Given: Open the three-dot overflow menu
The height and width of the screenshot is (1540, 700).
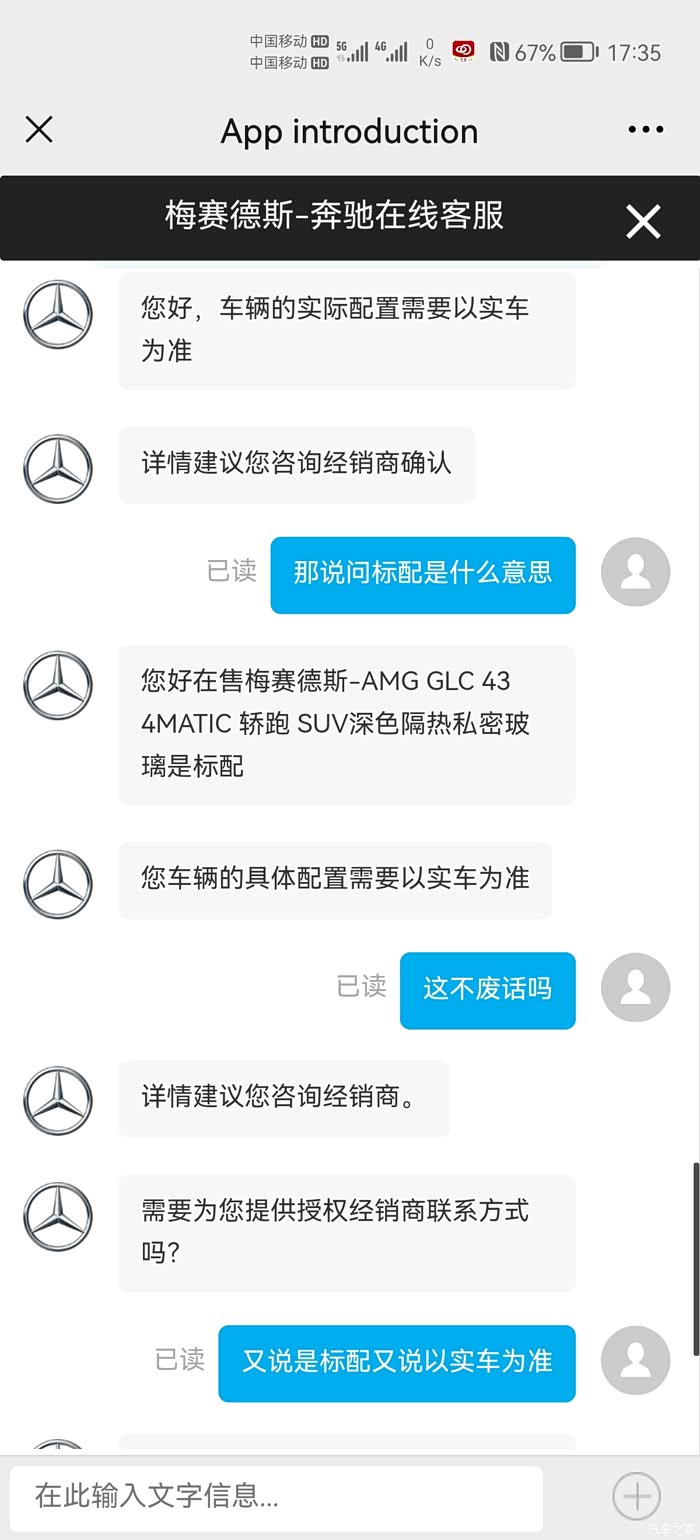Looking at the screenshot, I should pos(645,130).
